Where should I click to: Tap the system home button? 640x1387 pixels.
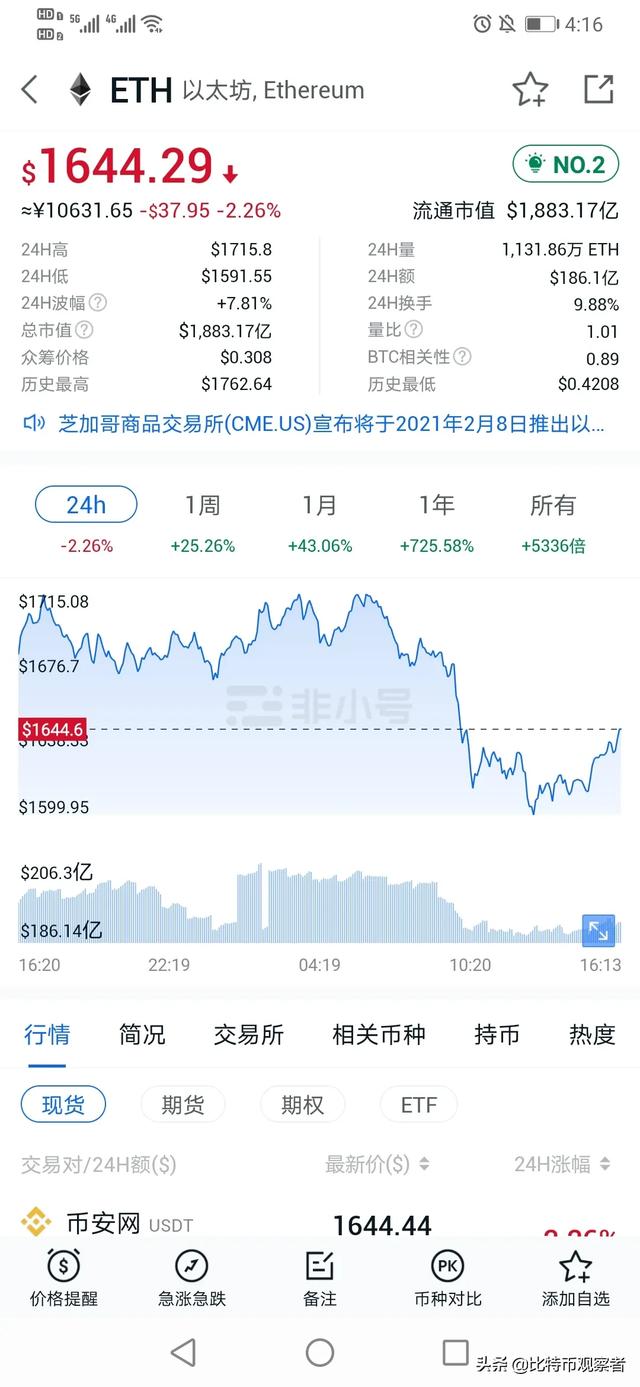(320, 1353)
